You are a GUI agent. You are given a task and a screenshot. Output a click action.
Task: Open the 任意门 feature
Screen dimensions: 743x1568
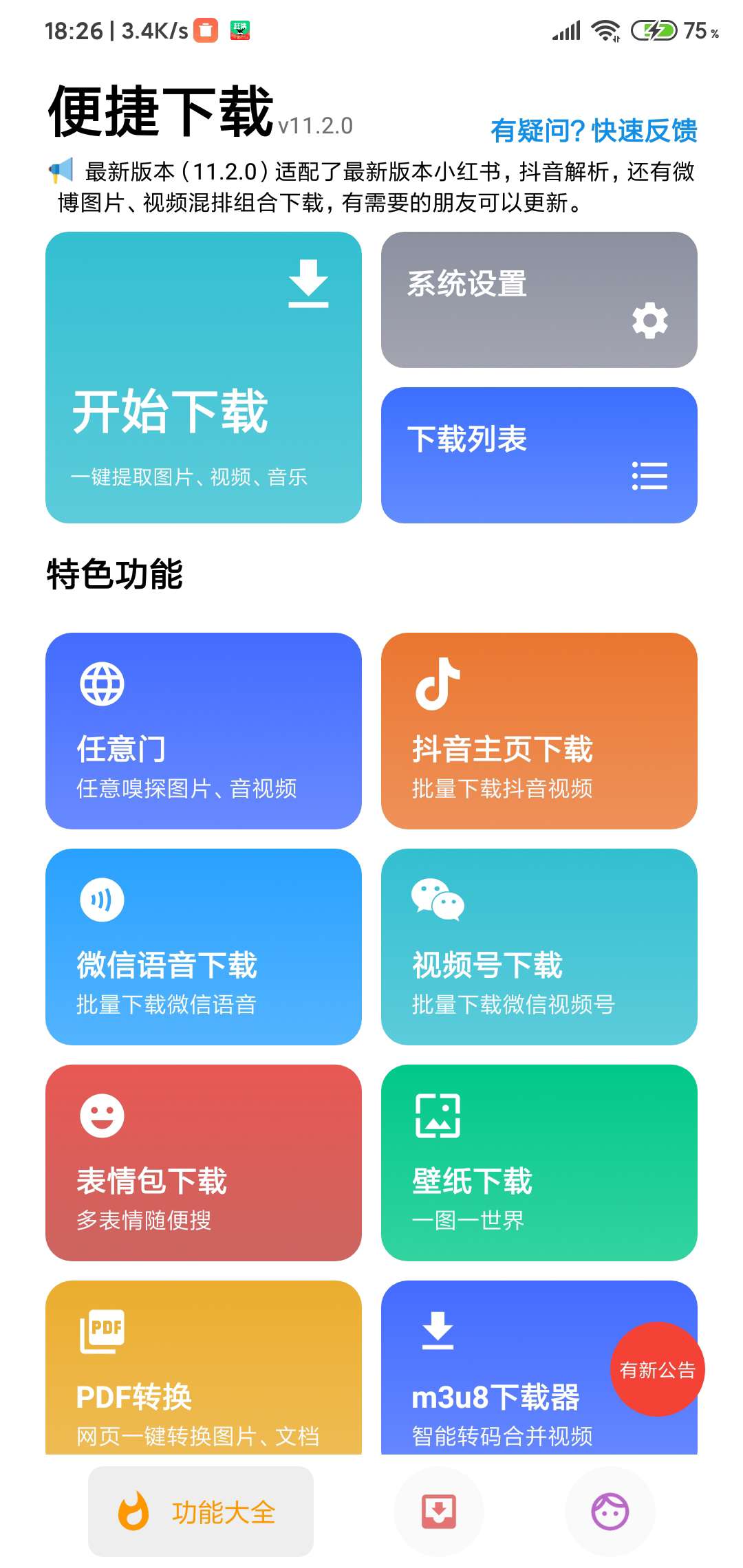(203, 730)
